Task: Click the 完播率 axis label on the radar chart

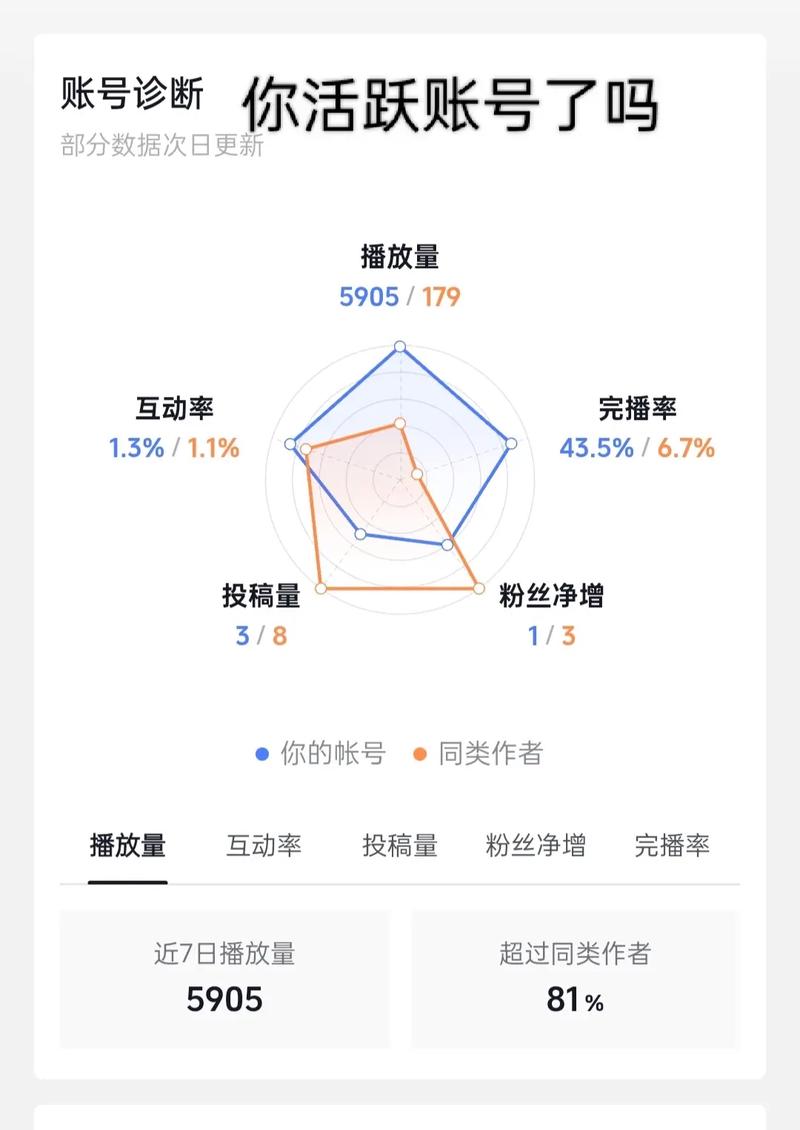Action: (x=638, y=408)
